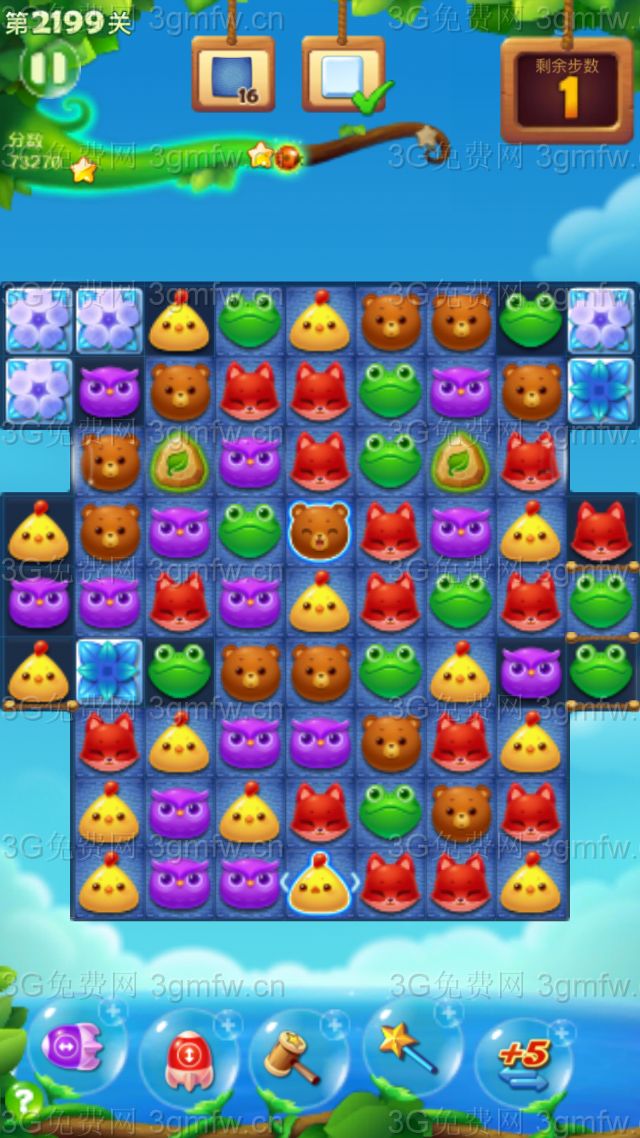Use the purple horizontal rocket booster
Screen dimensions: 640x1138
coord(72,1048)
